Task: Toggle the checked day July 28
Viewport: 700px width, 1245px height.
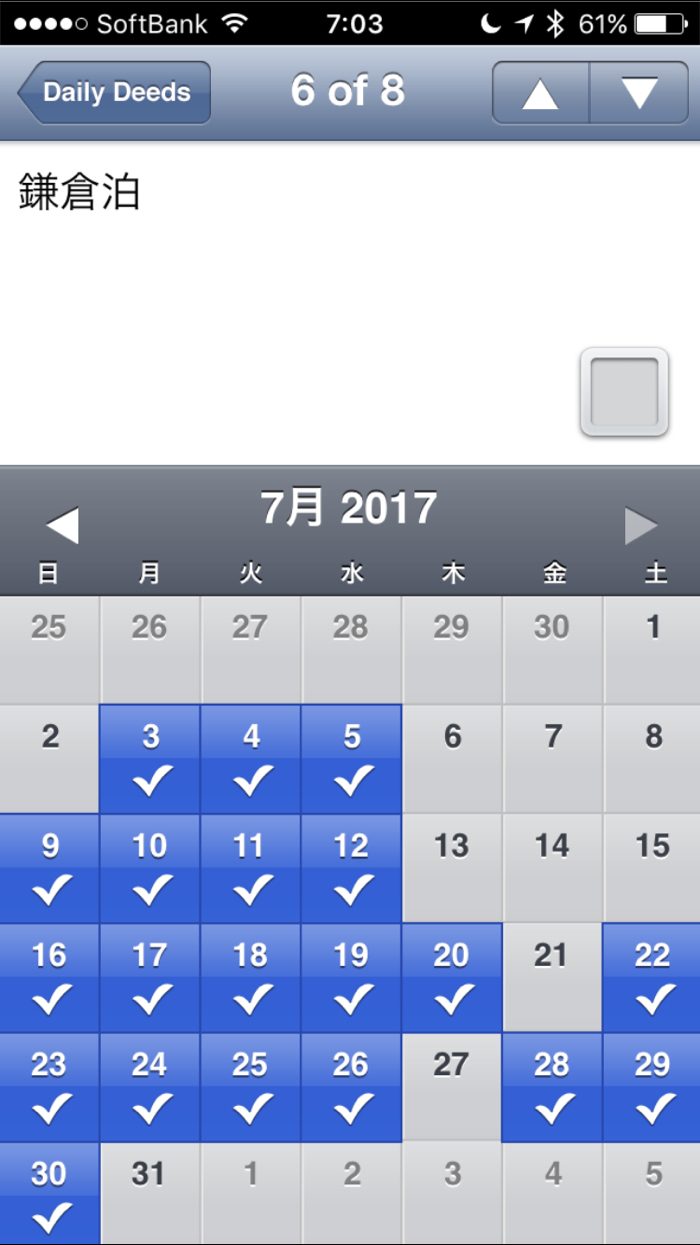Action: [x=552, y=1086]
